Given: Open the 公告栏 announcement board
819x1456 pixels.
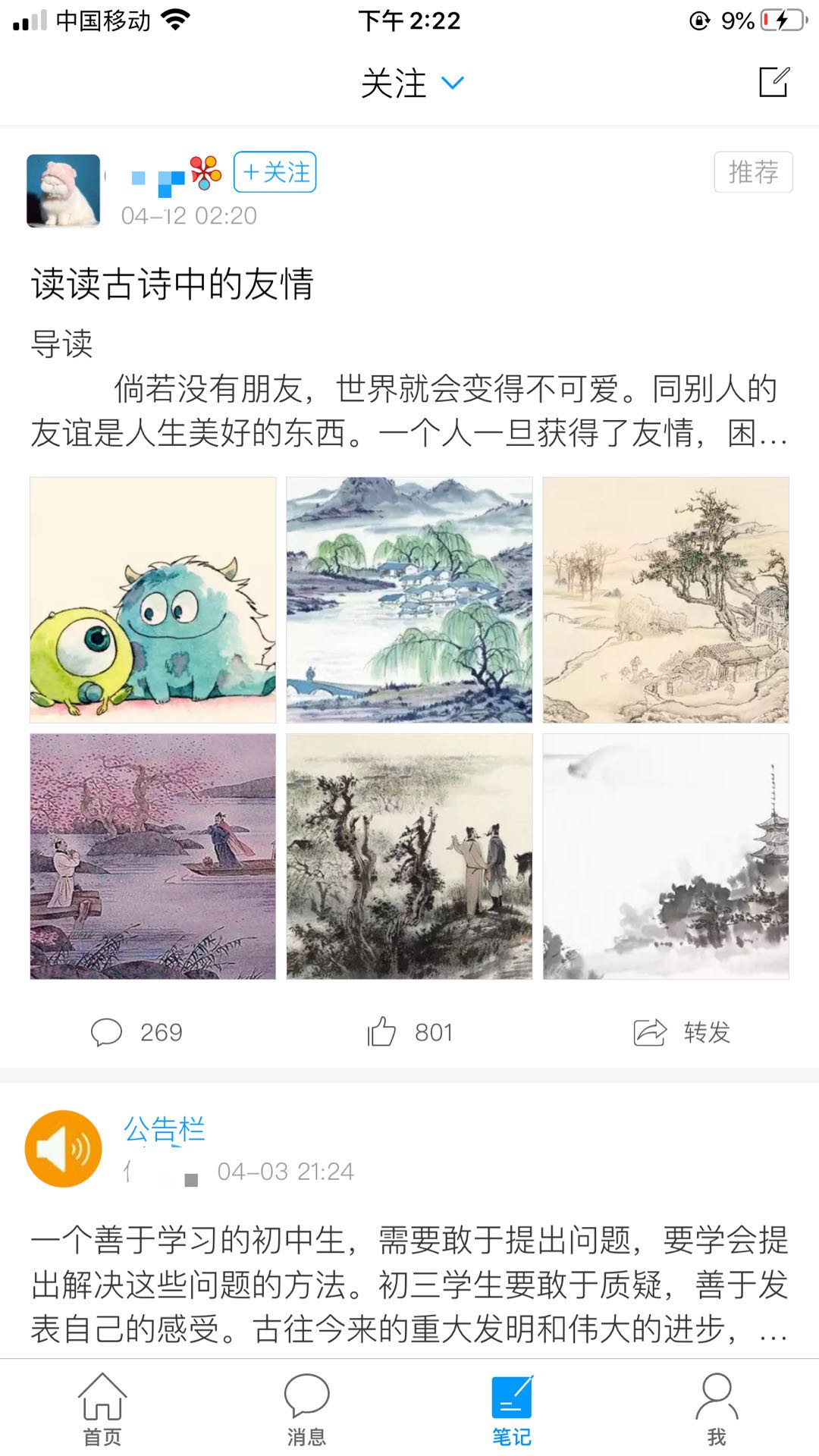Looking at the screenshot, I should pyautogui.click(x=165, y=1130).
